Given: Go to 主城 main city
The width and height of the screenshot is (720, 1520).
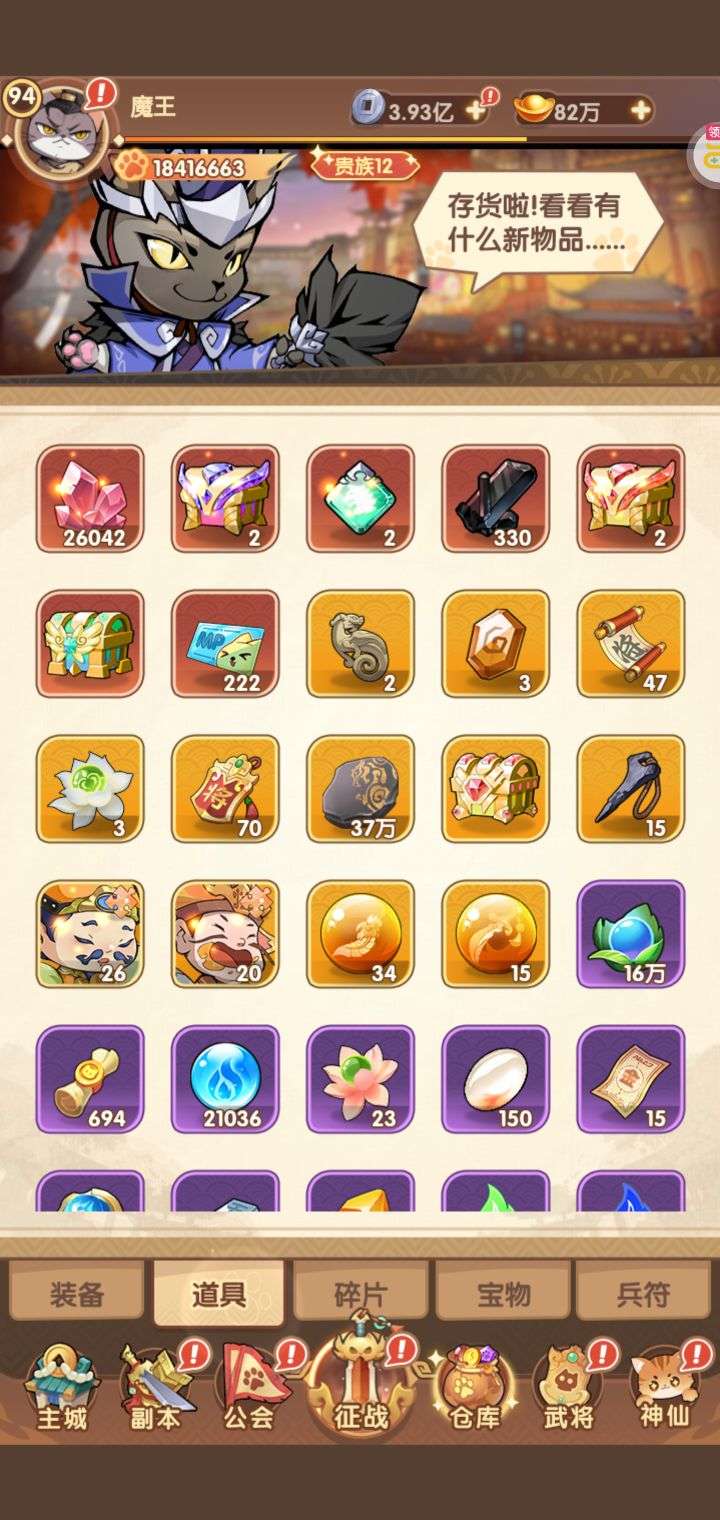Looking at the screenshot, I should (62, 1388).
